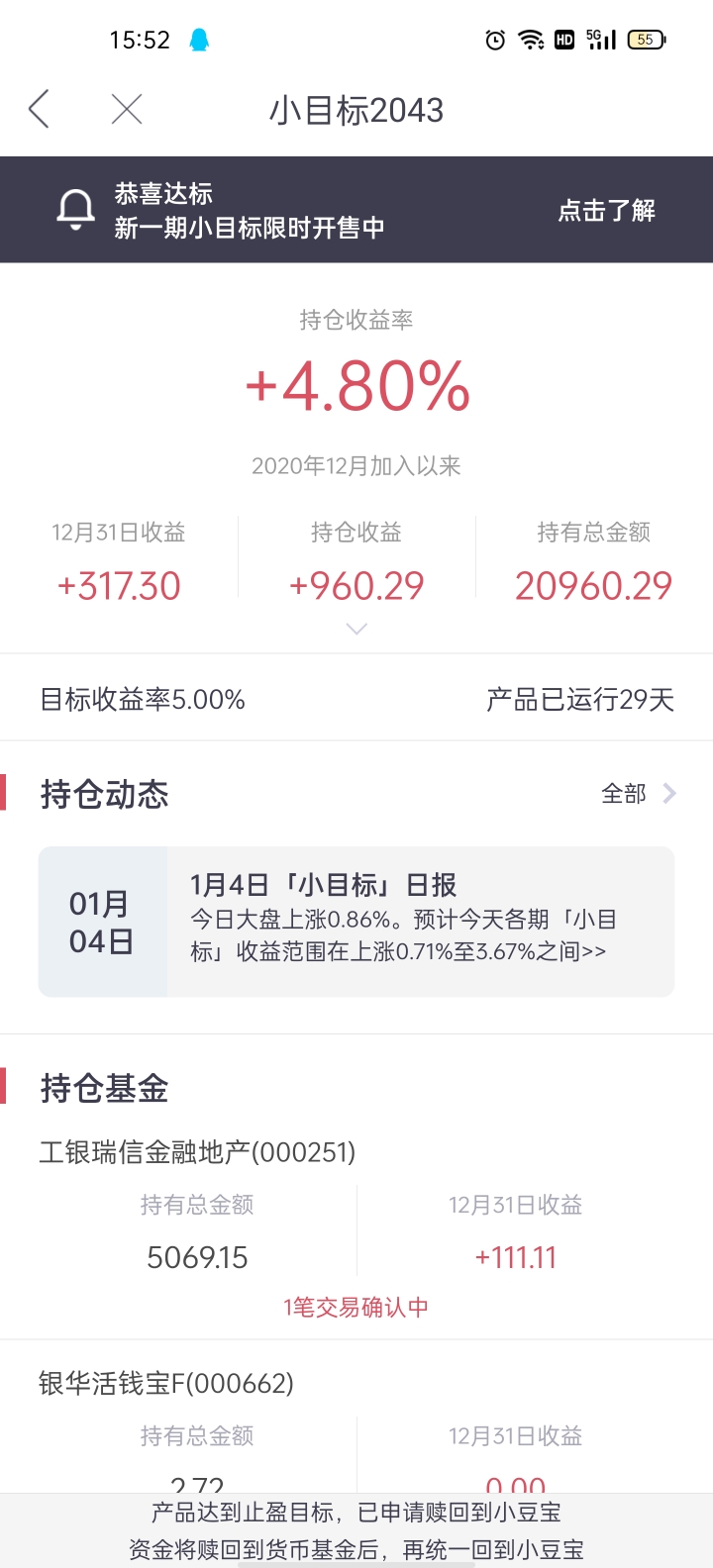The height and width of the screenshot is (1568, 713).
Task: Open the 1月4日「小目标」日报 card
Action: coord(356,922)
